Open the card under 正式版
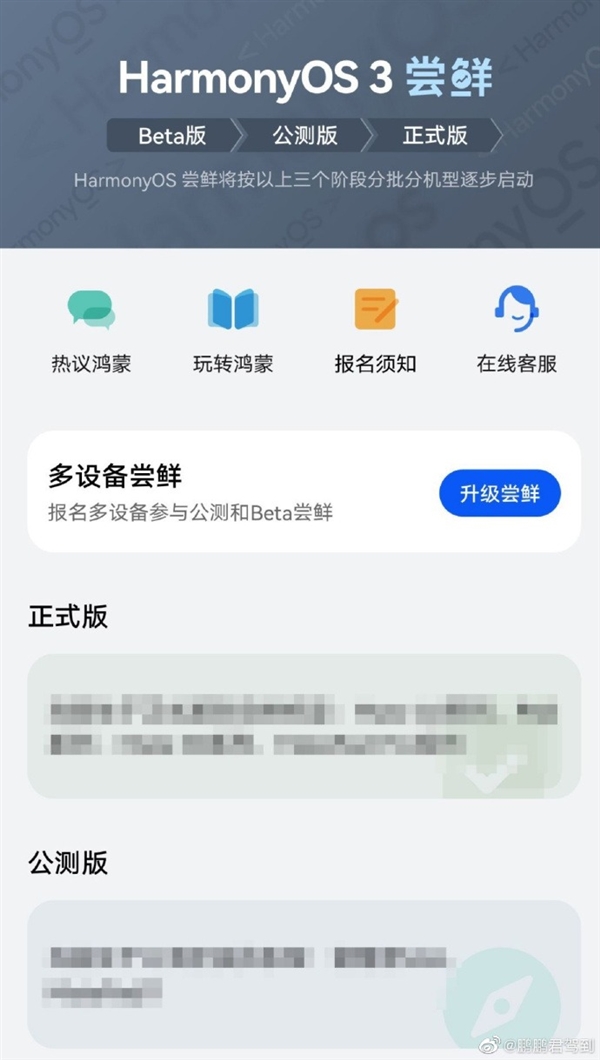The image size is (600, 1060). [x=304, y=726]
